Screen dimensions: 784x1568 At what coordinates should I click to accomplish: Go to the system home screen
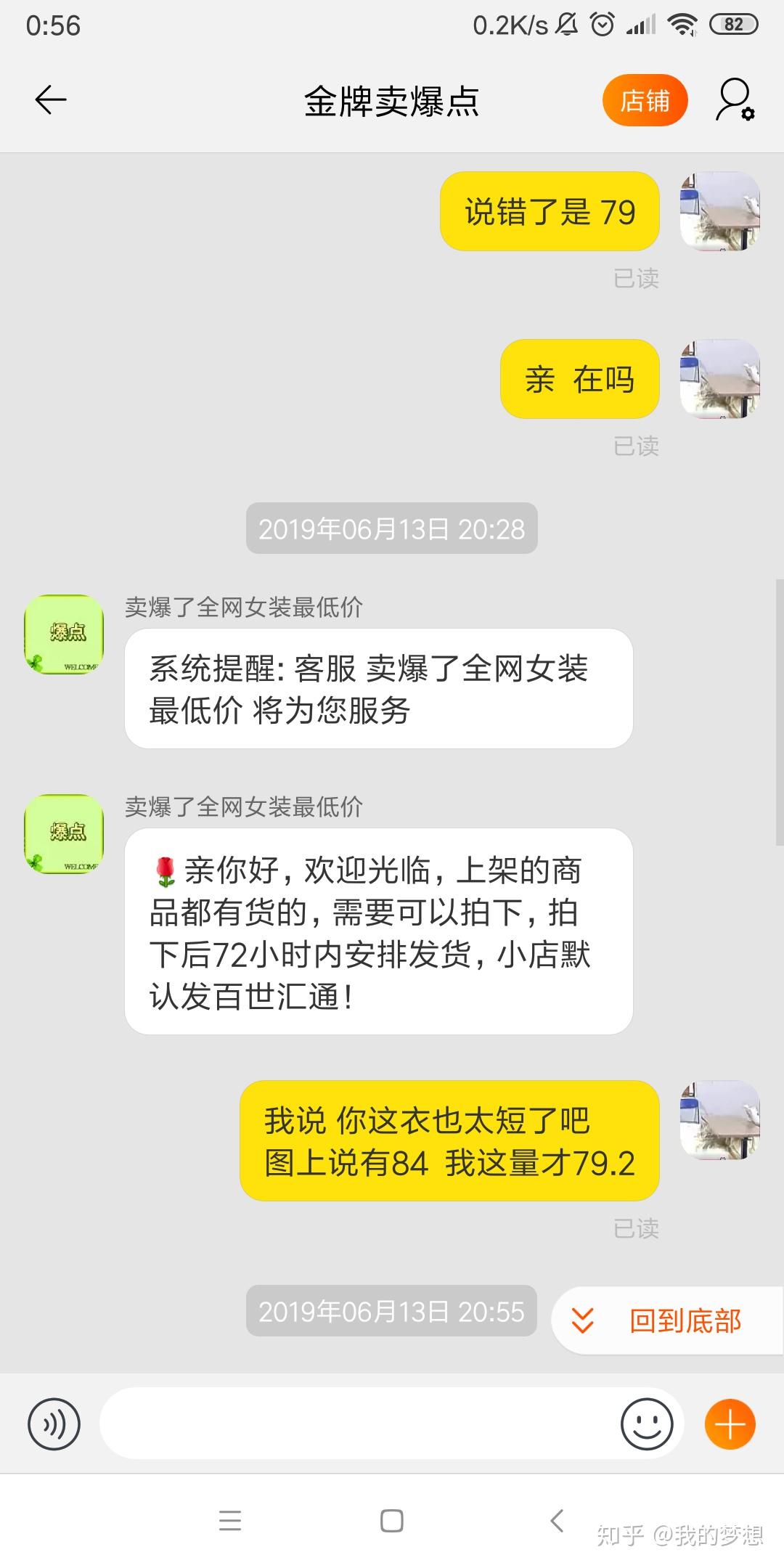click(x=392, y=1521)
